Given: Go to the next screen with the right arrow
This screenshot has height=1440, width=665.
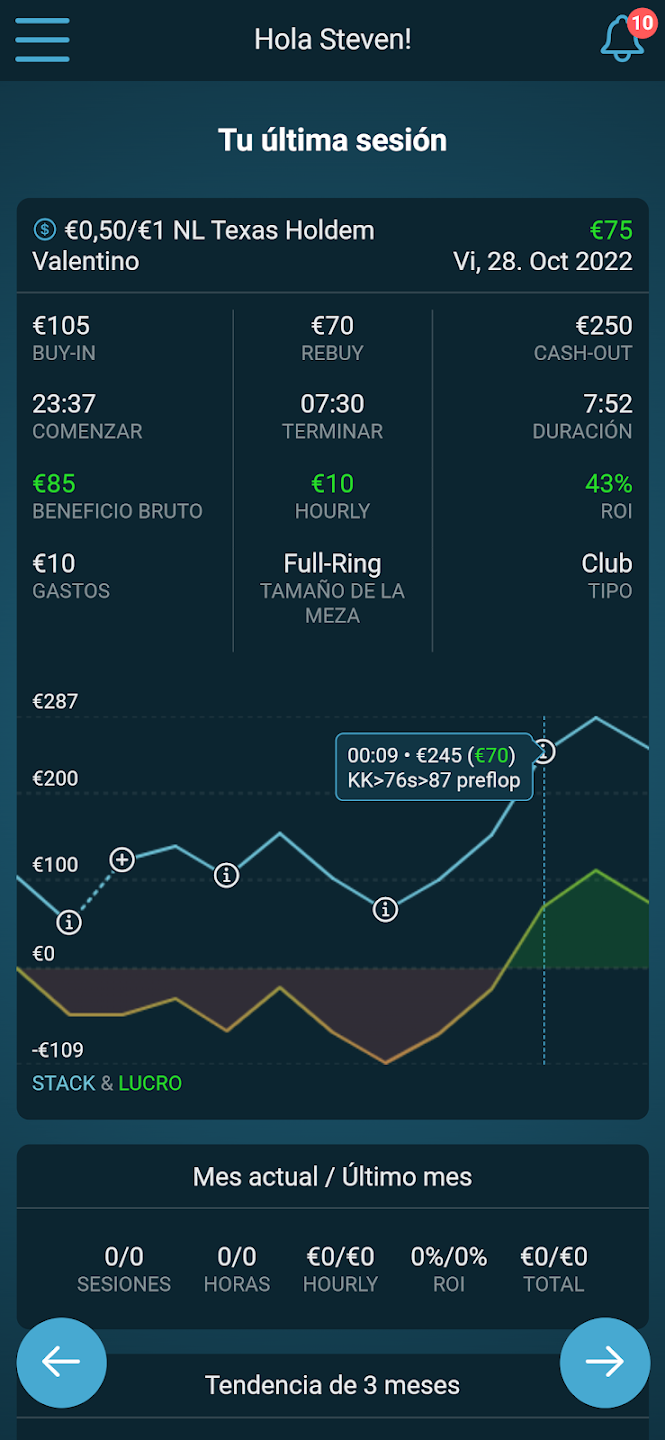Looking at the screenshot, I should pyautogui.click(x=604, y=1362).
